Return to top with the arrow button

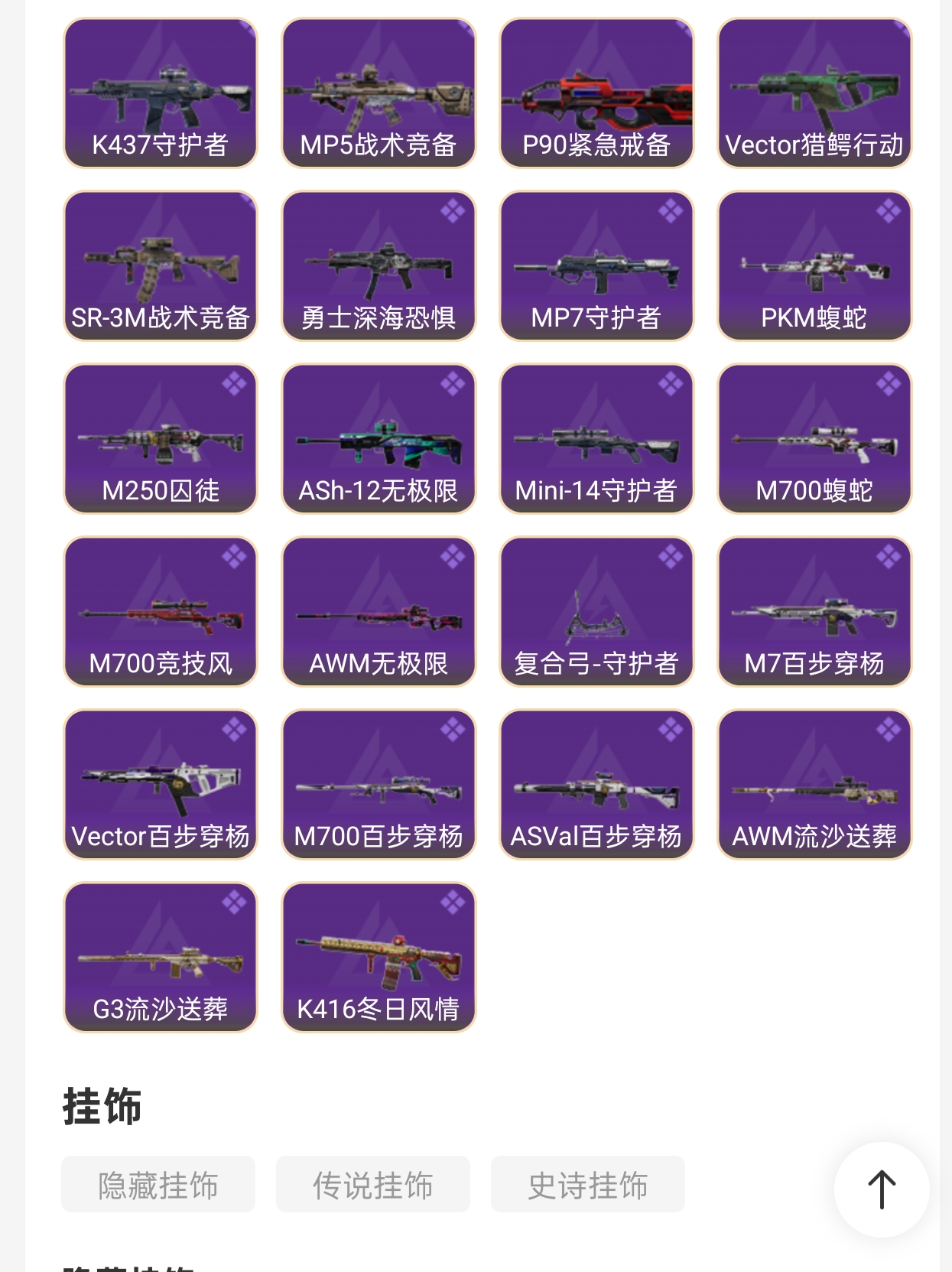(882, 1189)
